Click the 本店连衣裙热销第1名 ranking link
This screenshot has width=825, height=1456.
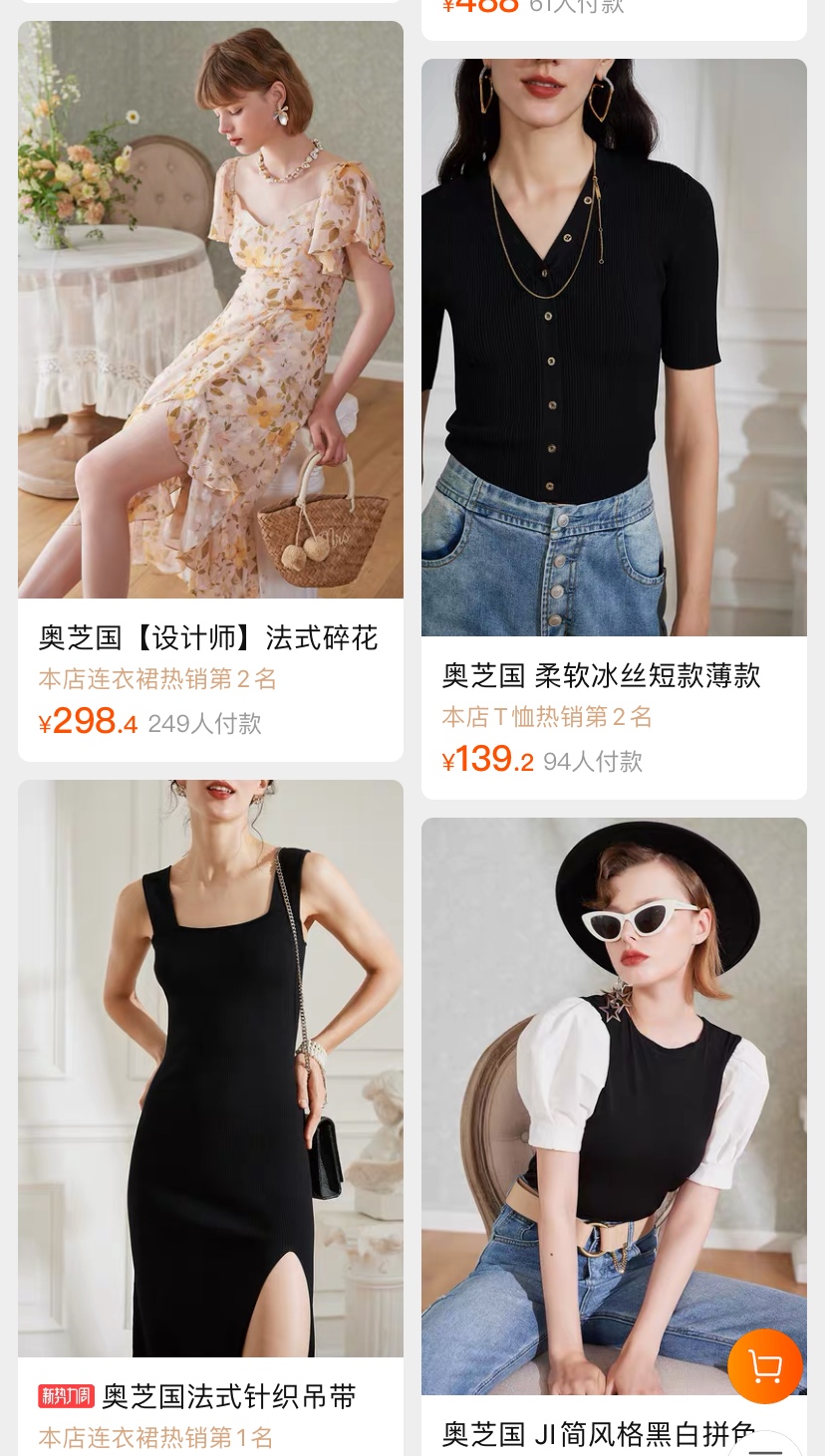[x=155, y=1438]
